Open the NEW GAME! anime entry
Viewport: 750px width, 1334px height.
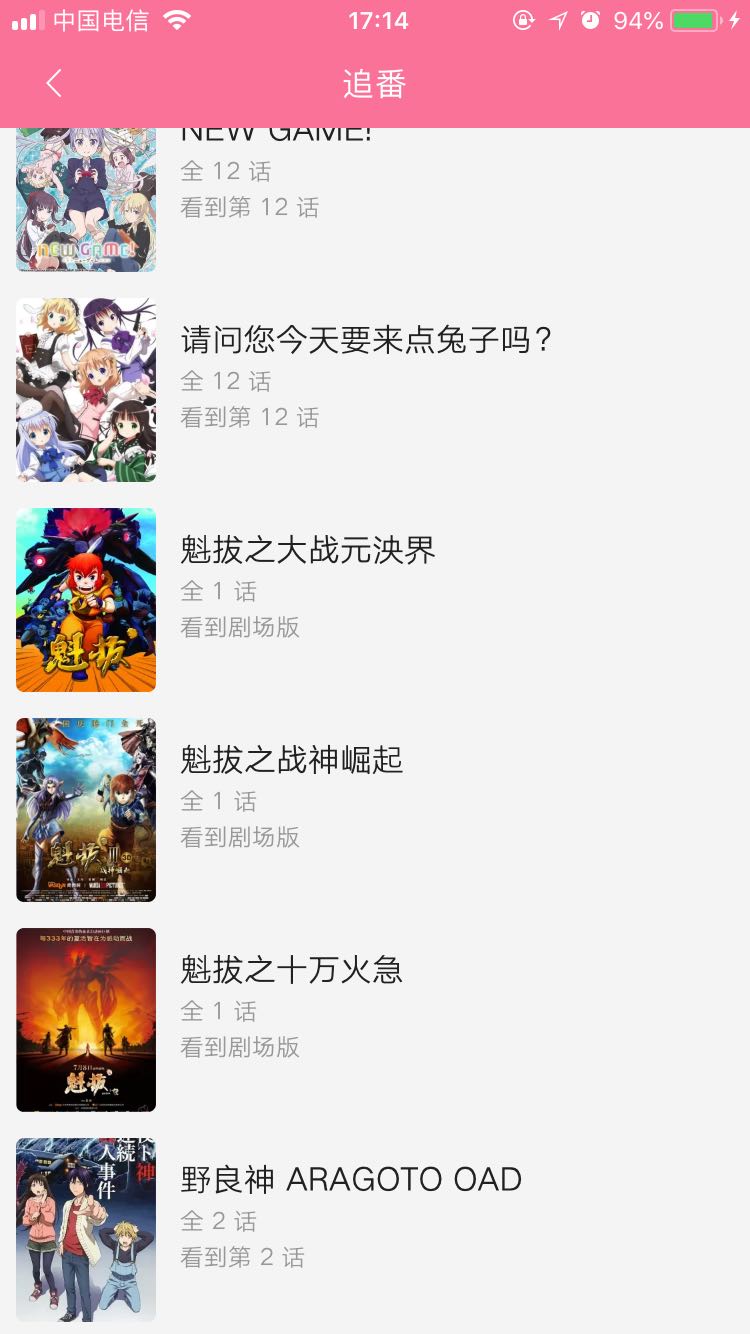tap(250, 190)
